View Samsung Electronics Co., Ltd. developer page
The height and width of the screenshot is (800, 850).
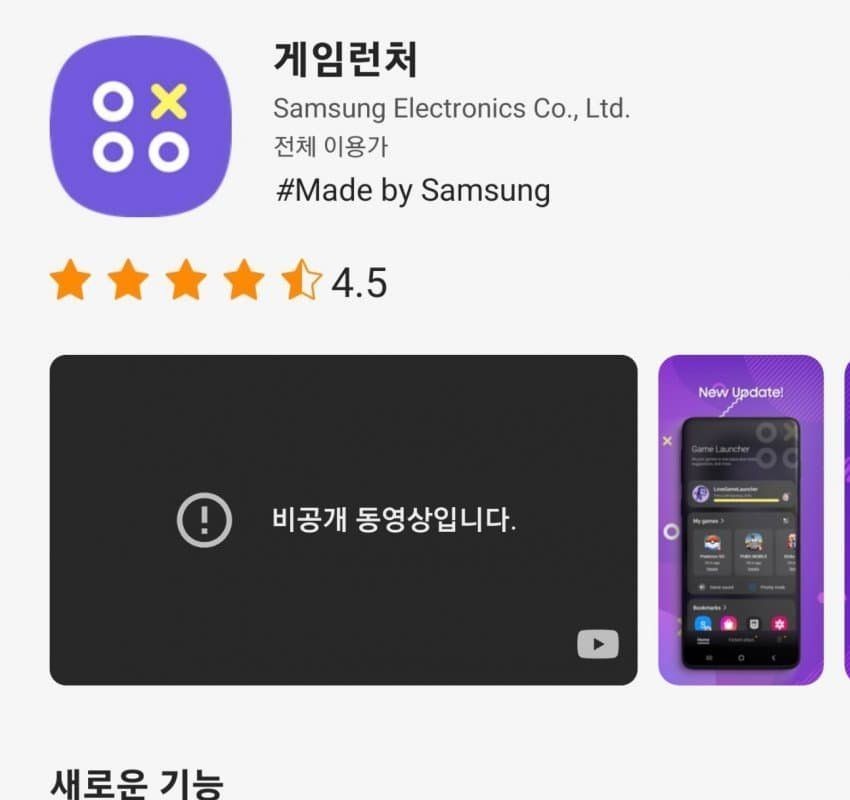click(x=451, y=108)
